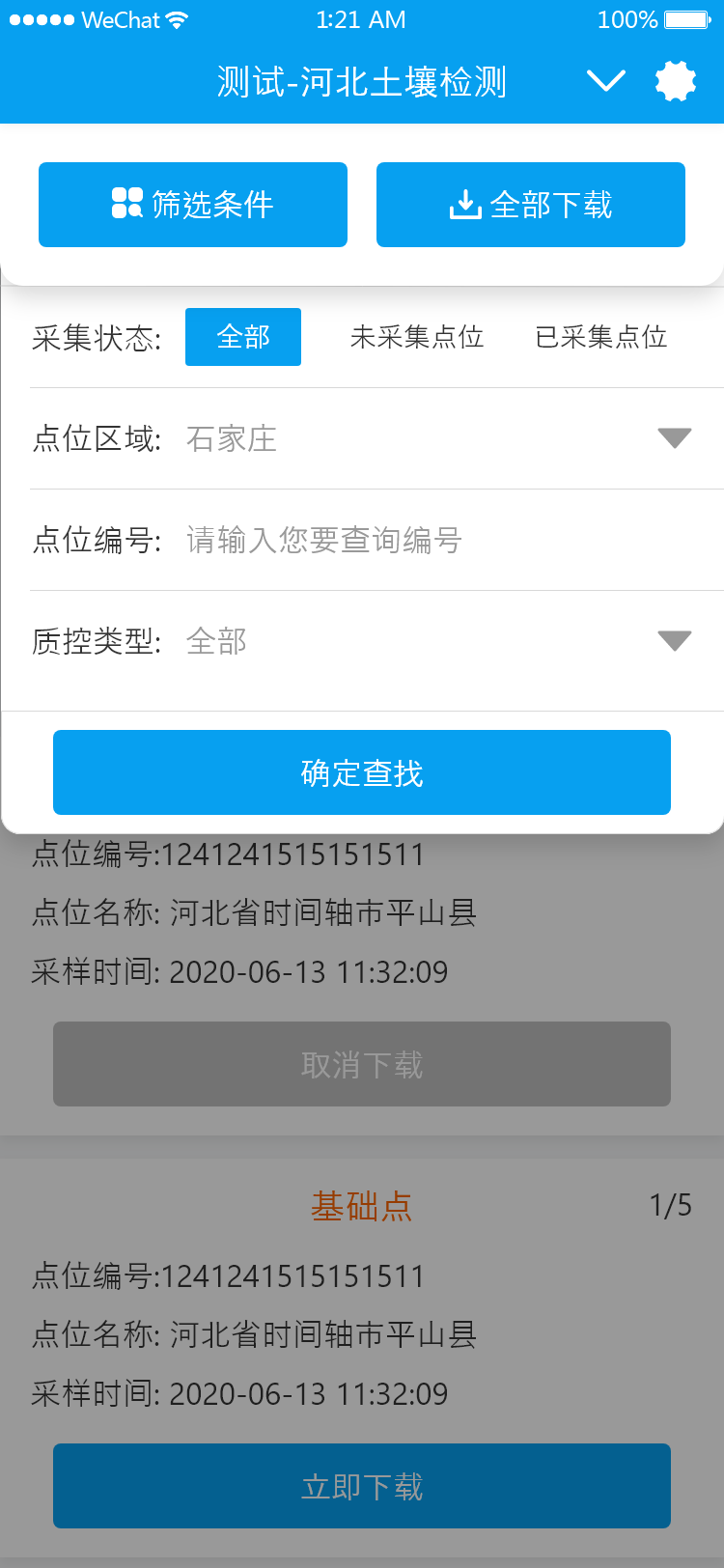The width and height of the screenshot is (724, 1568).
Task: Download all with 全部下载
Action: coord(531,205)
